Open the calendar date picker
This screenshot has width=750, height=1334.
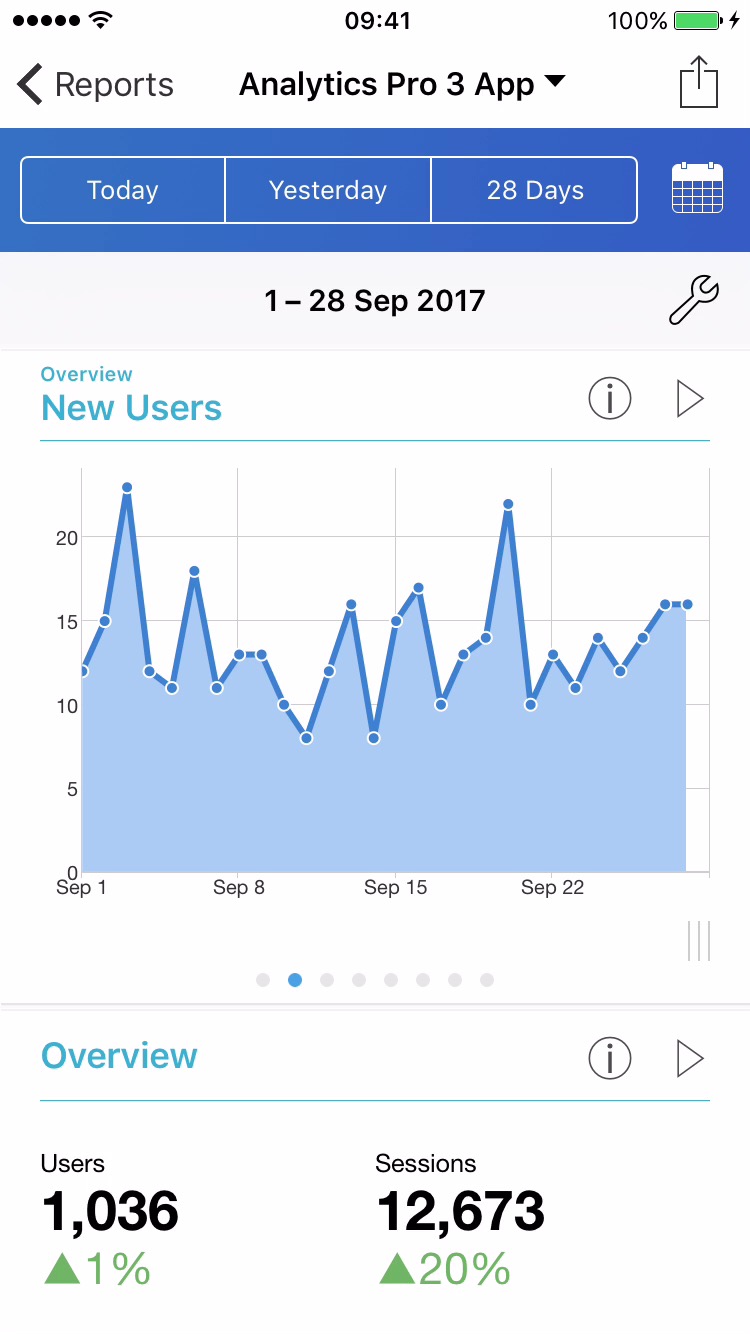(x=697, y=188)
